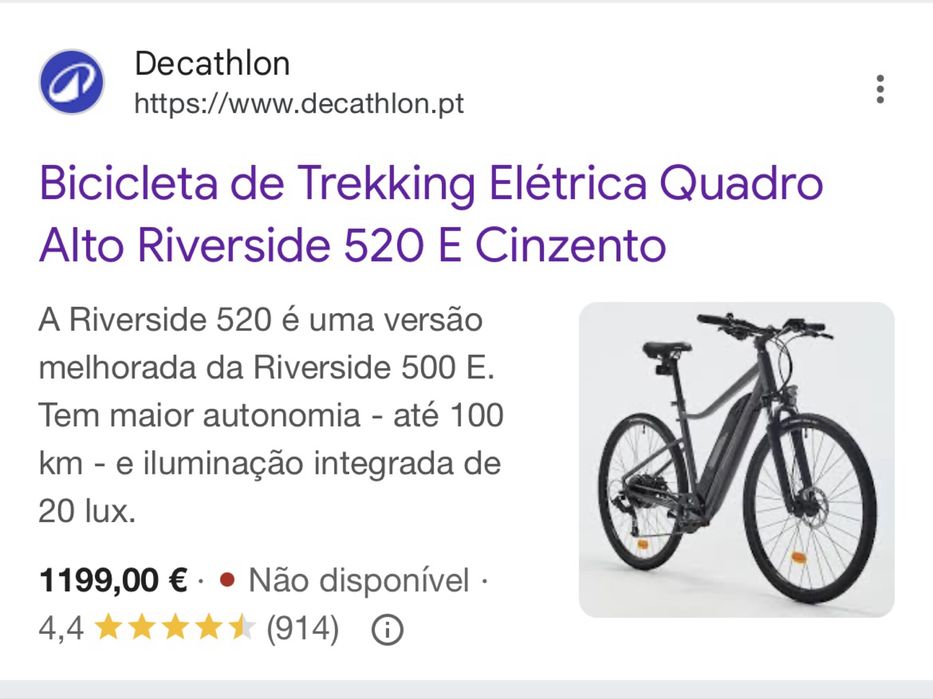Open the three-dot menu for the Decathlon result

(879, 89)
